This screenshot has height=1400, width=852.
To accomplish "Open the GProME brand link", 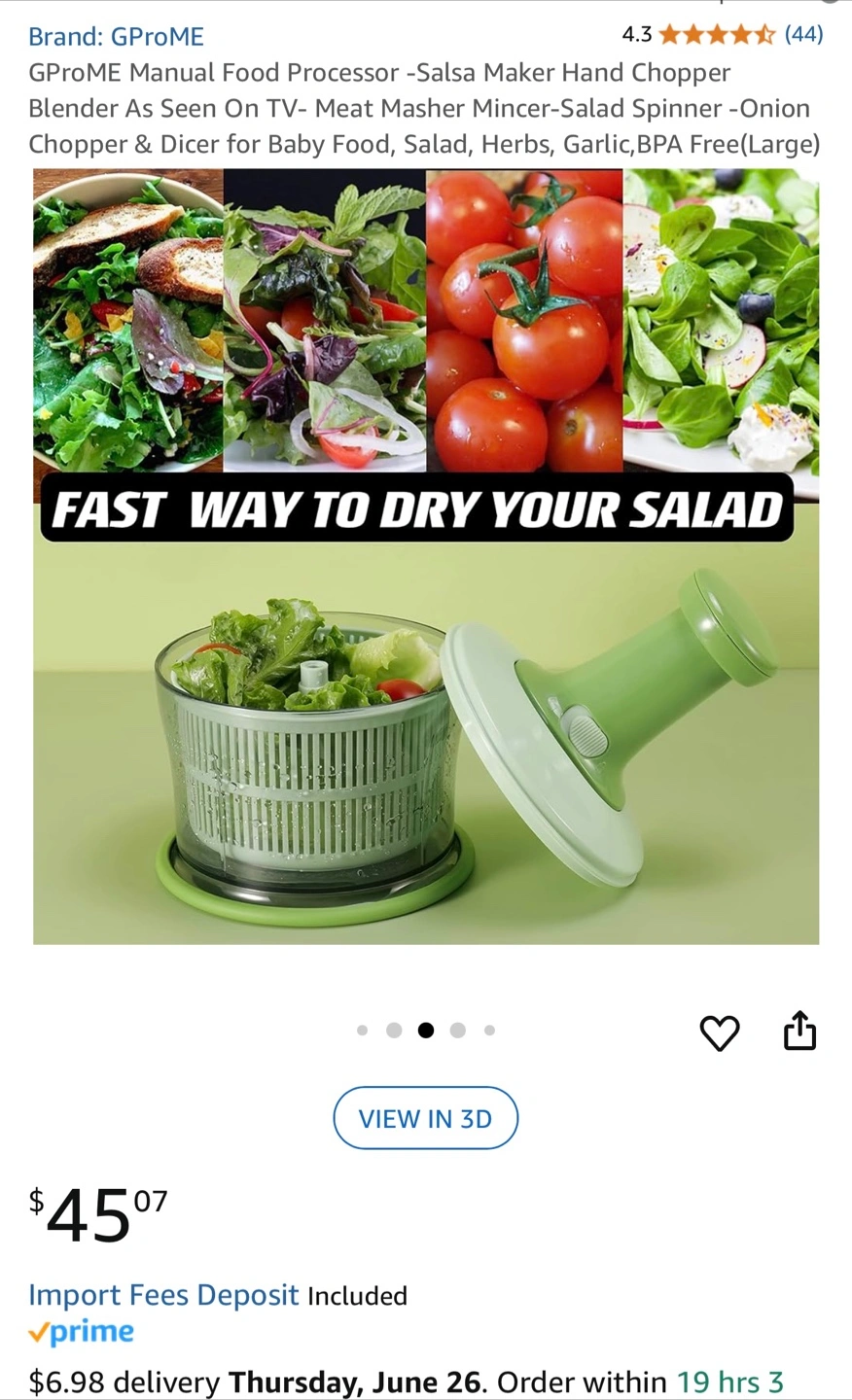I will (x=116, y=36).
